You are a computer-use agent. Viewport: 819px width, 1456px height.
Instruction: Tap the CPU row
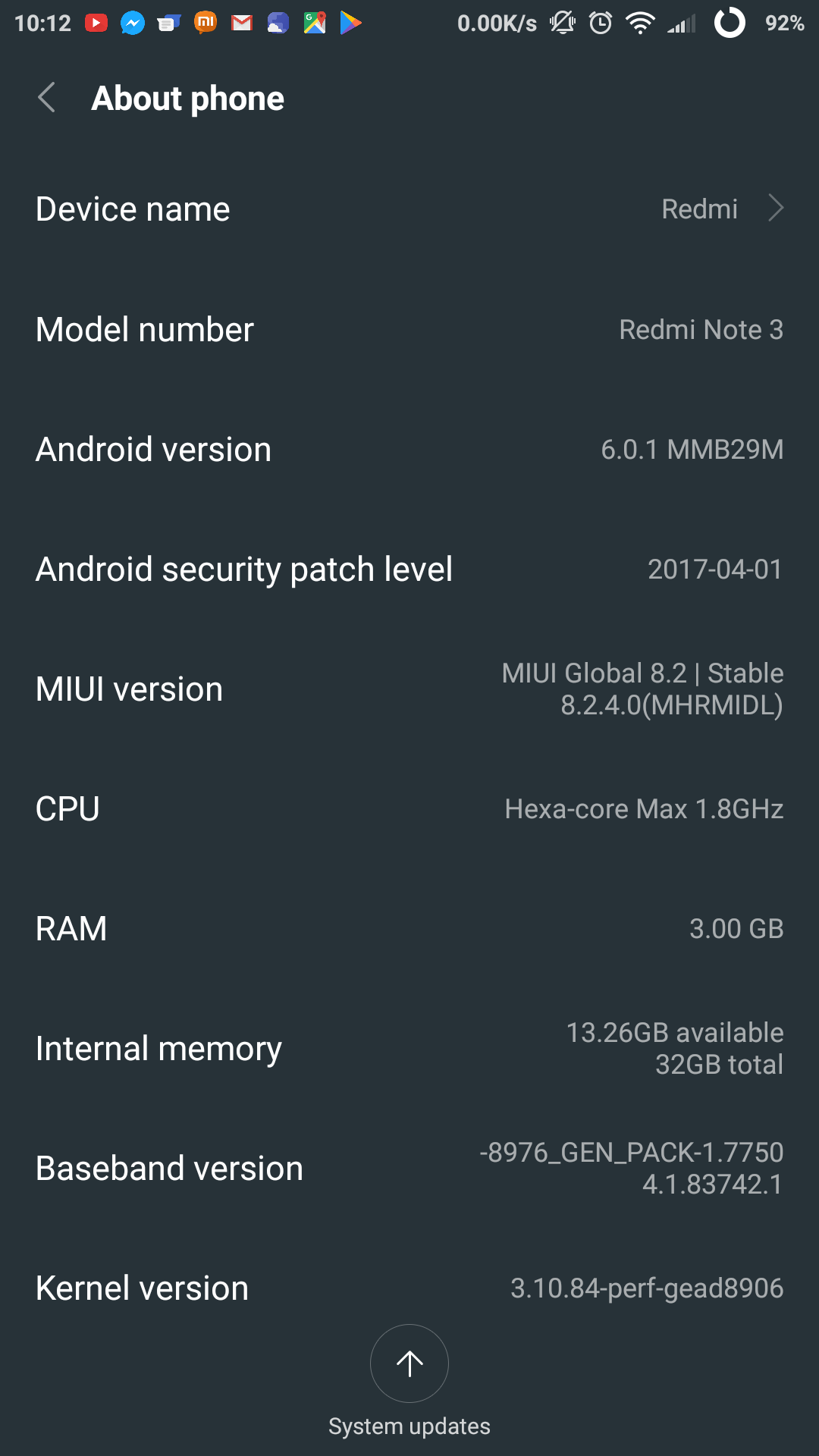pyautogui.click(x=409, y=809)
